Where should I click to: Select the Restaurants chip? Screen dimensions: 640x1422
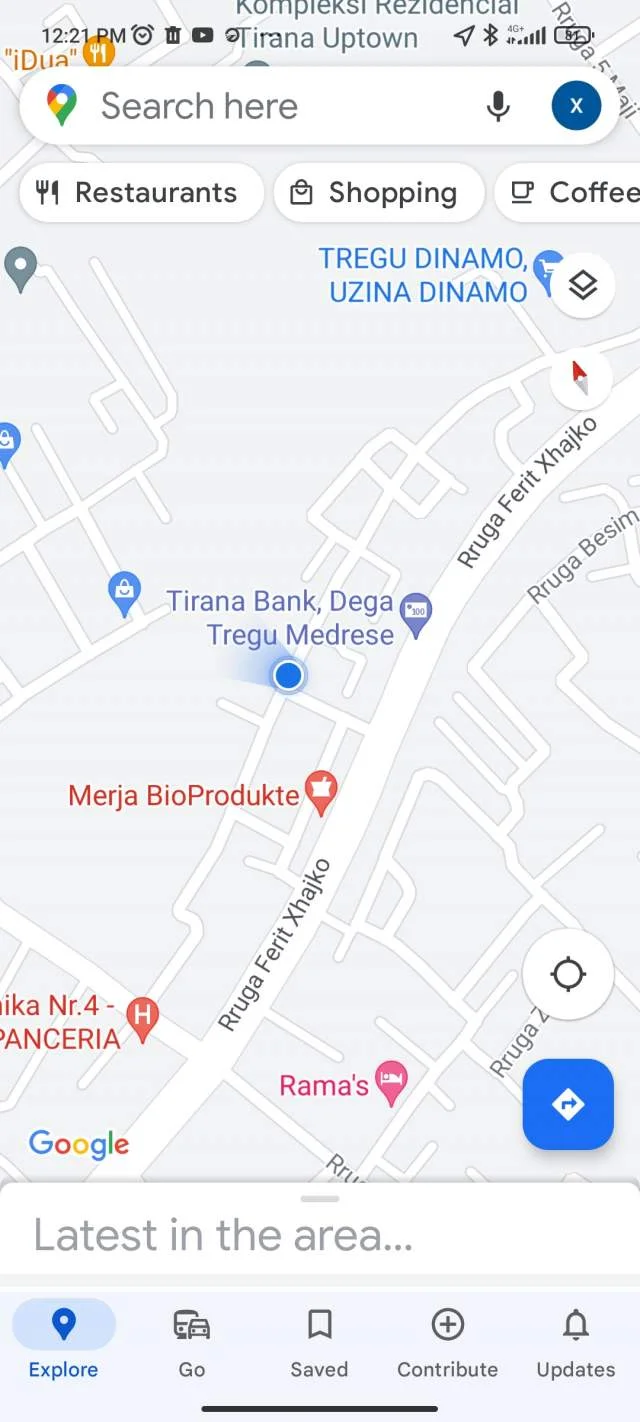click(x=140, y=193)
